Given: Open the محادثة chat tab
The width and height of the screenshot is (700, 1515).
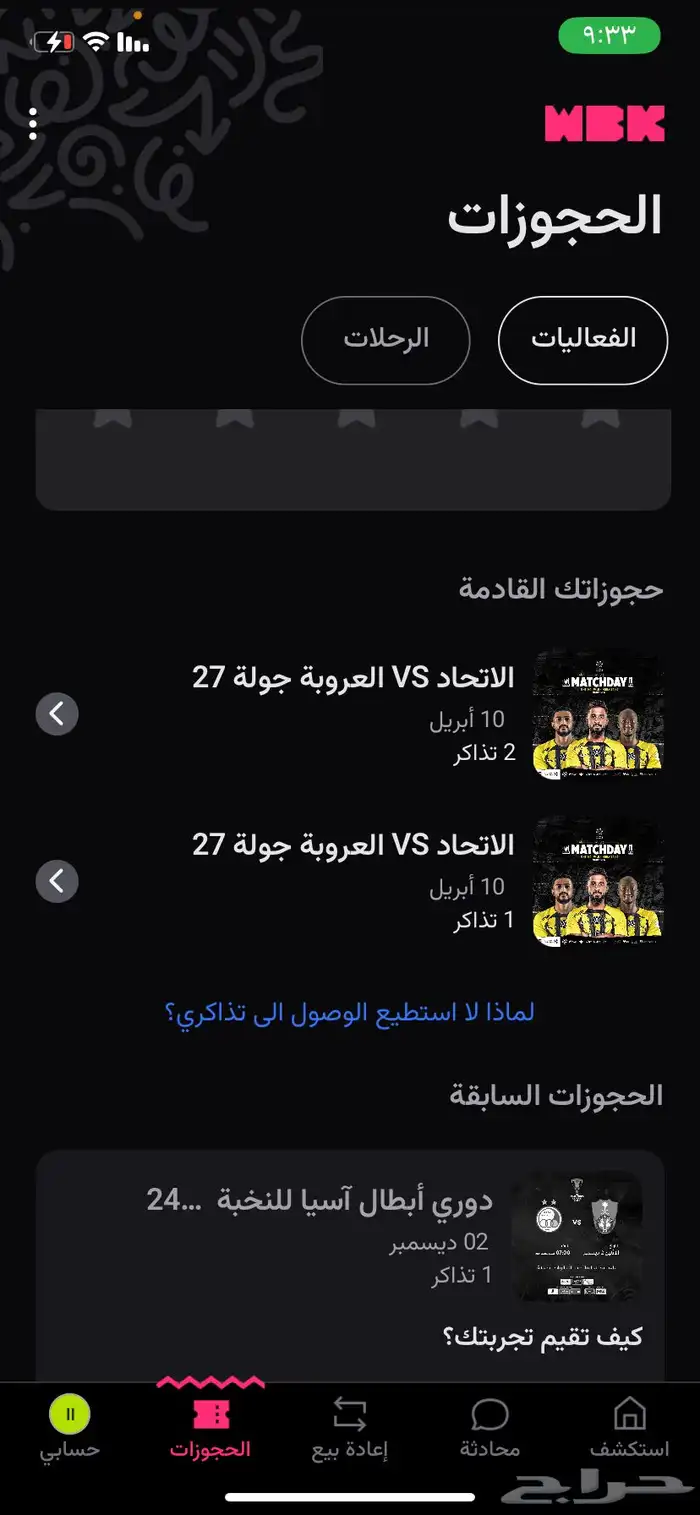Looking at the screenshot, I should tap(490, 1428).
